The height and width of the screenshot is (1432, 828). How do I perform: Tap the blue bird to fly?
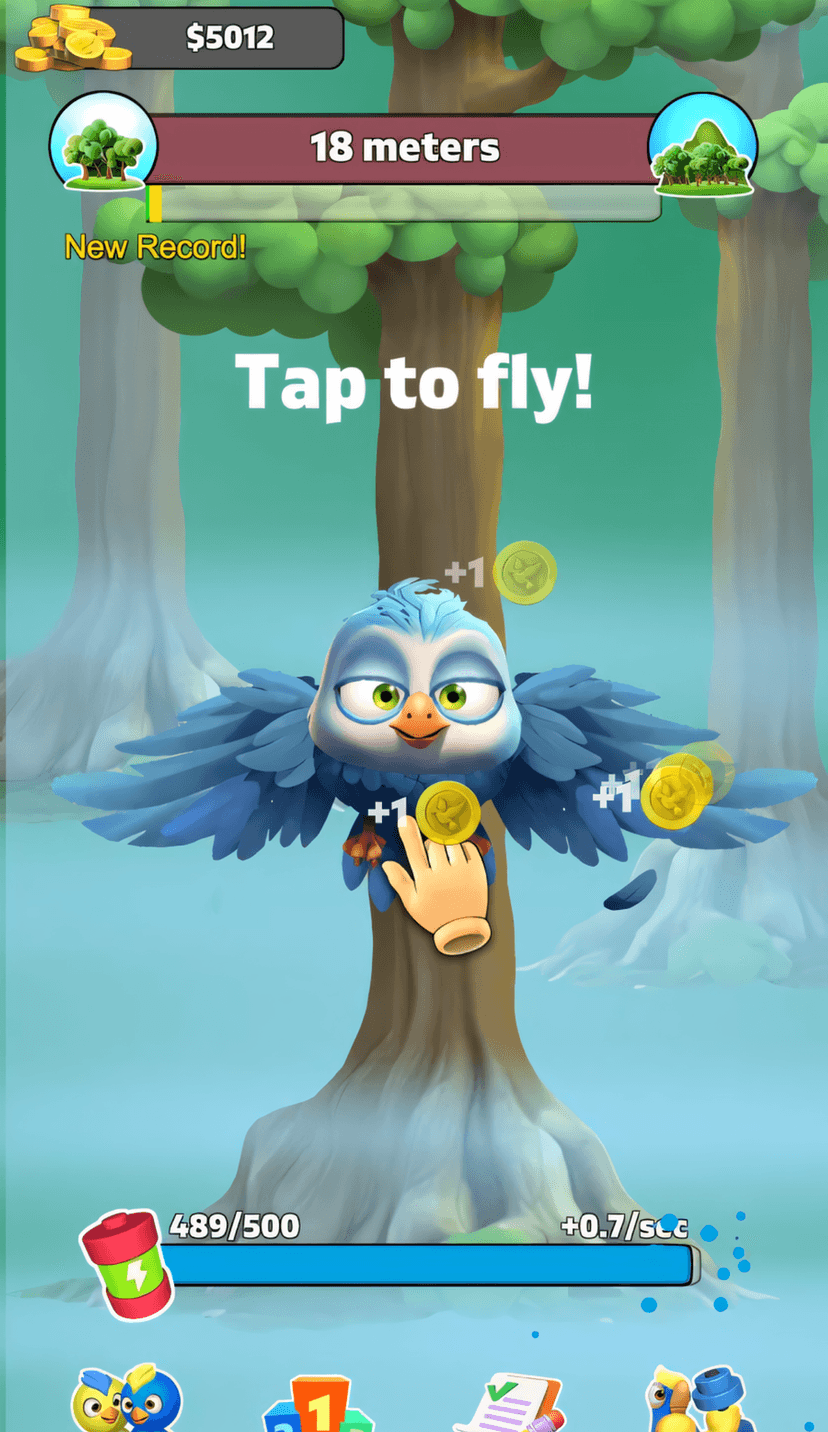coord(415,720)
